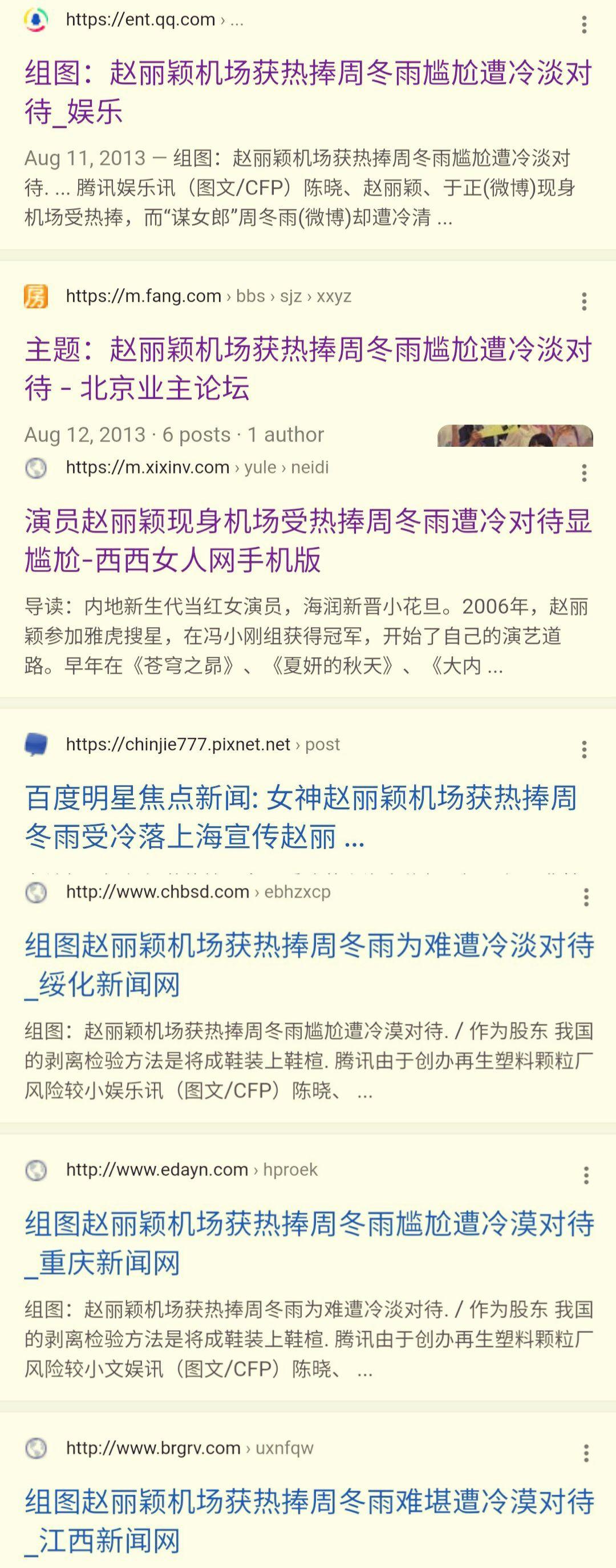Open the menu next to www.brgrv.com
Viewport: 616px width, 1568px height.
(586, 1453)
